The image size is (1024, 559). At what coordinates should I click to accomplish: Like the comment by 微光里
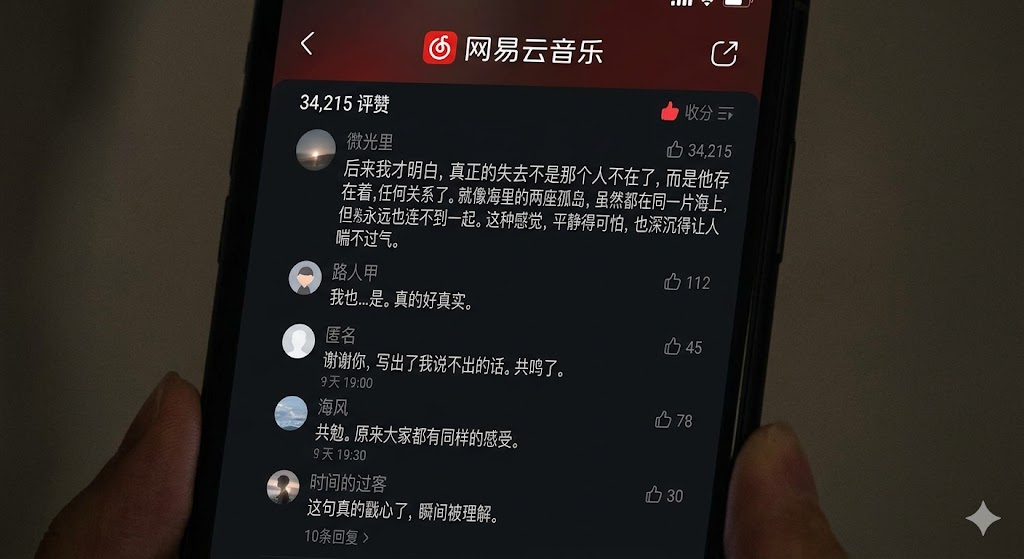[675, 150]
